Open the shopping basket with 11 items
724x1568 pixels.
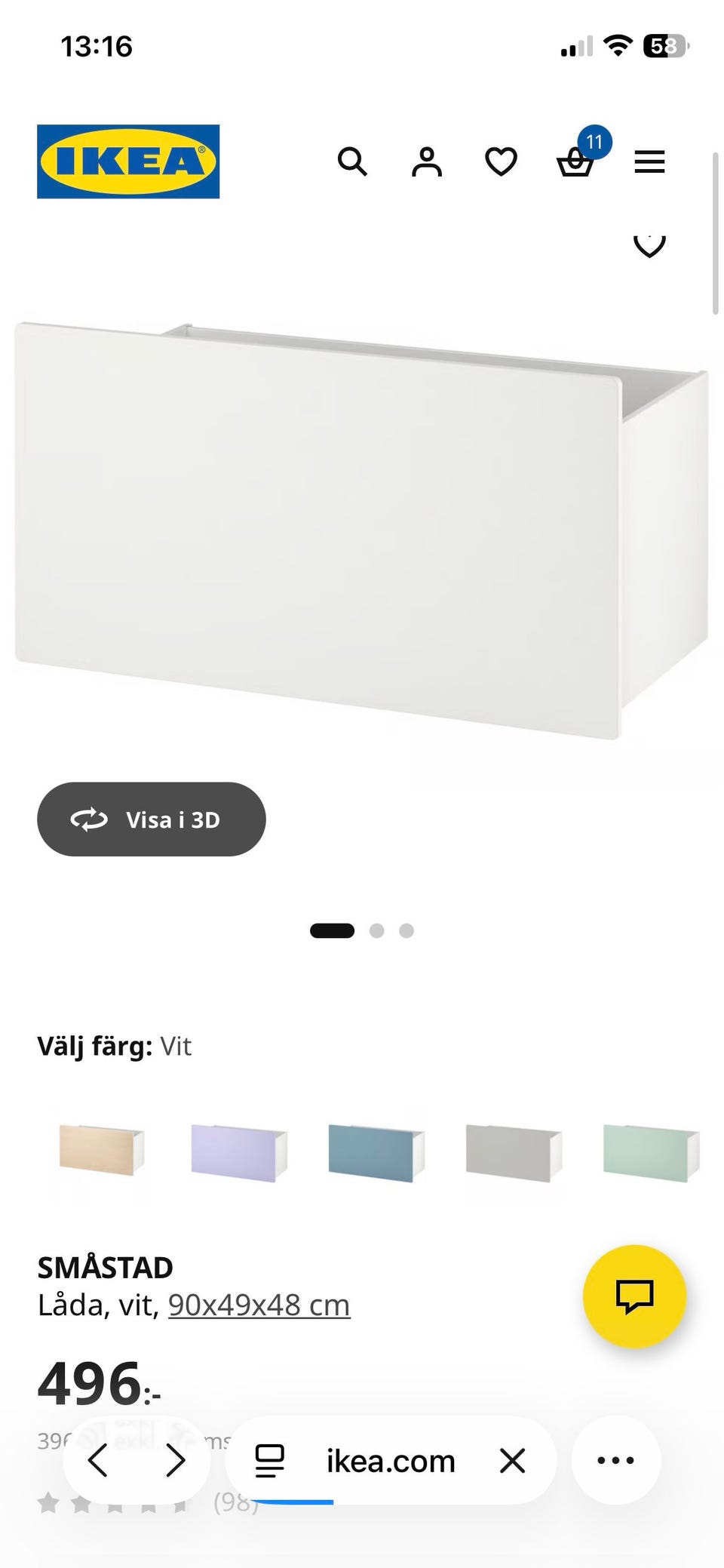click(576, 160)
